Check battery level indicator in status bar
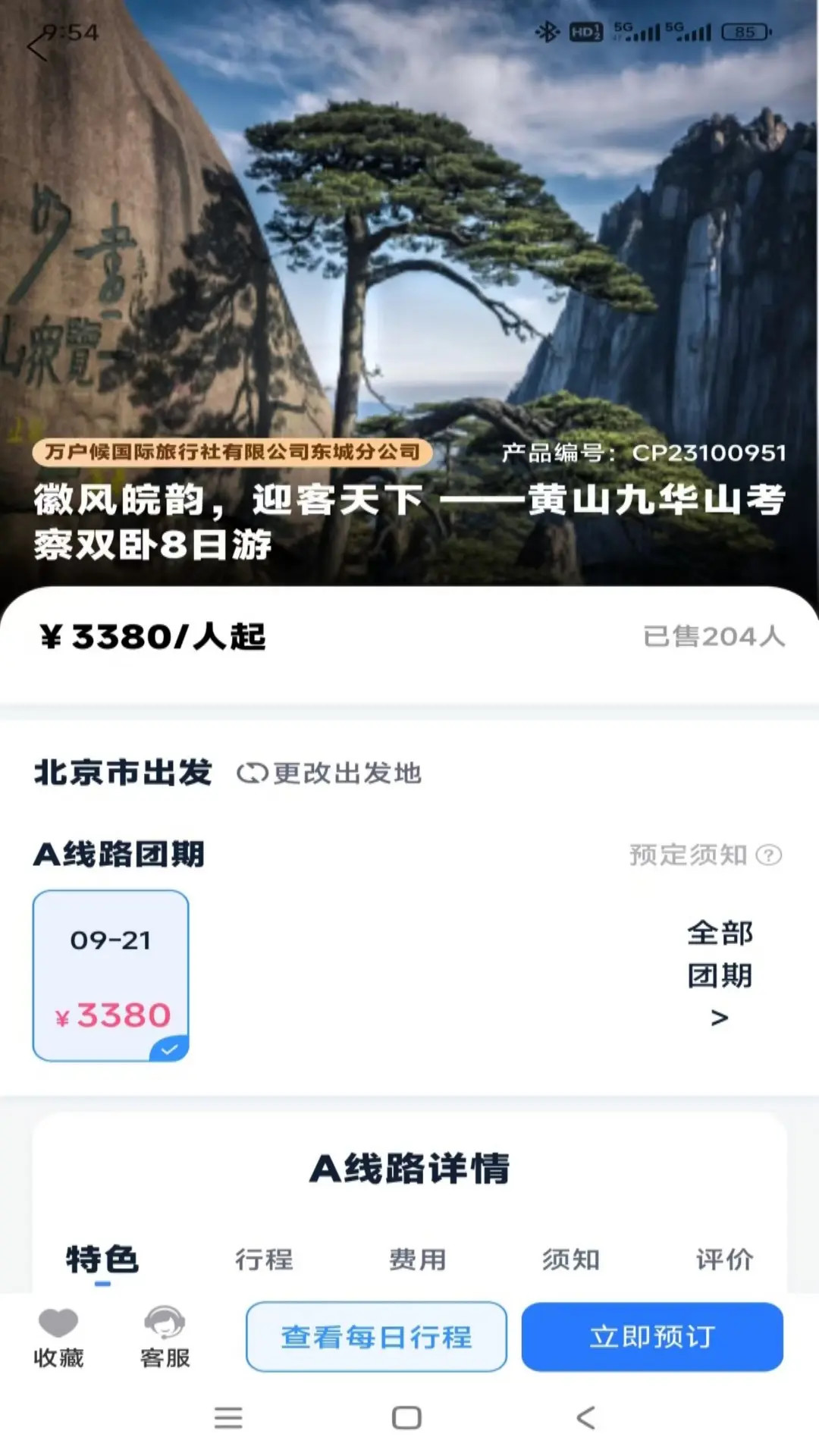 pos(748,33)
